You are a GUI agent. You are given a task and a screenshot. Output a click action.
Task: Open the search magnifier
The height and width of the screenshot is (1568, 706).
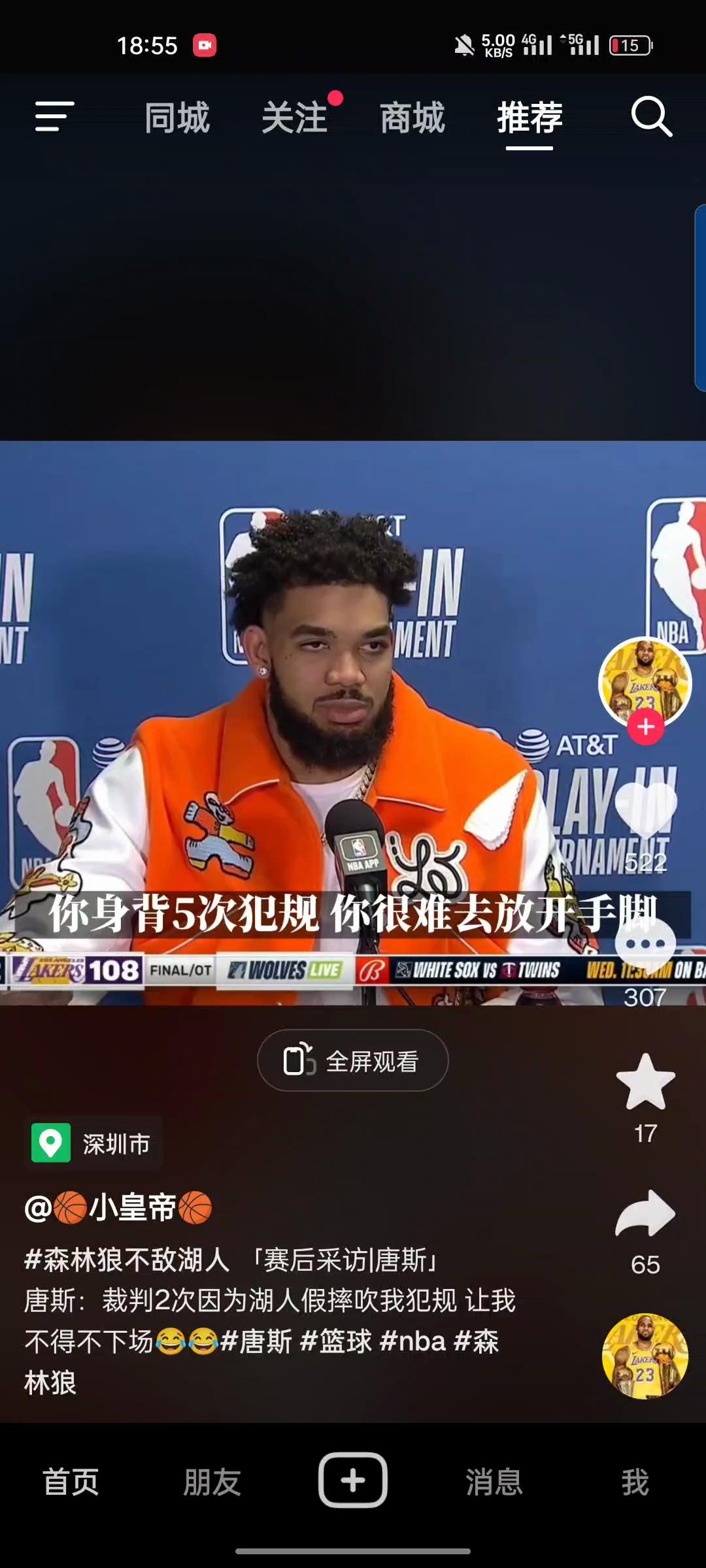point(651,117)
